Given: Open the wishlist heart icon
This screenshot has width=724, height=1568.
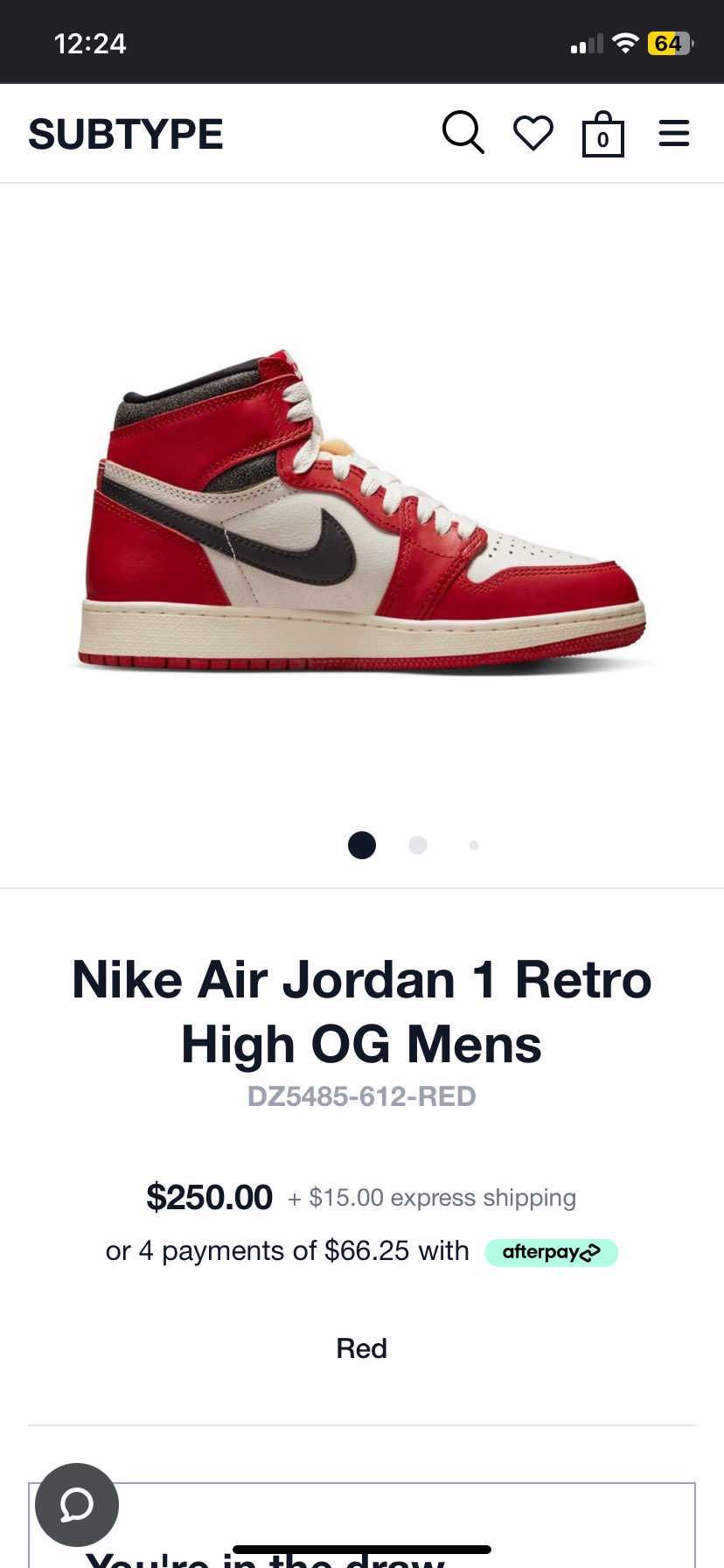Looking at the screenshot, I should 533,133.
